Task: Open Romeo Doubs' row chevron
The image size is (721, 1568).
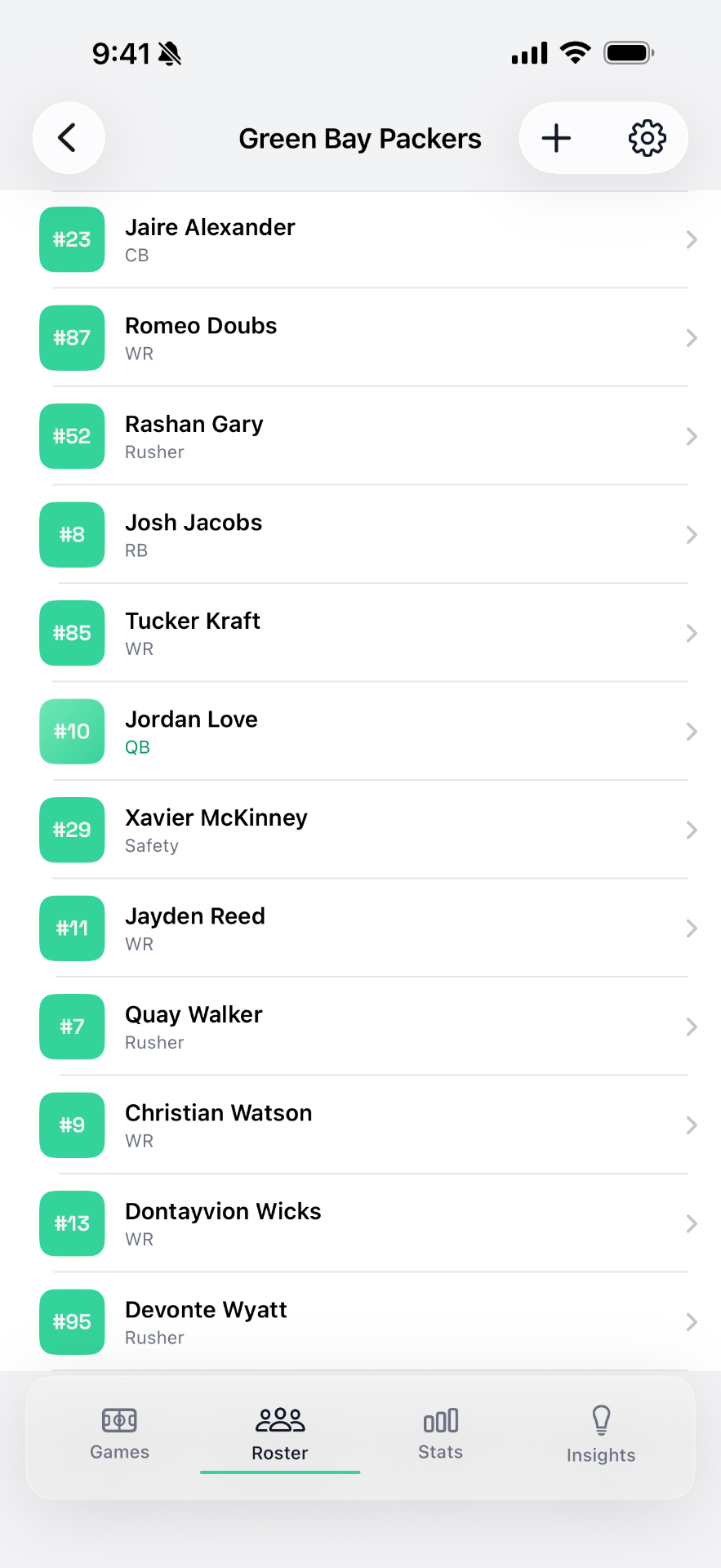Action: coord(692,338)
